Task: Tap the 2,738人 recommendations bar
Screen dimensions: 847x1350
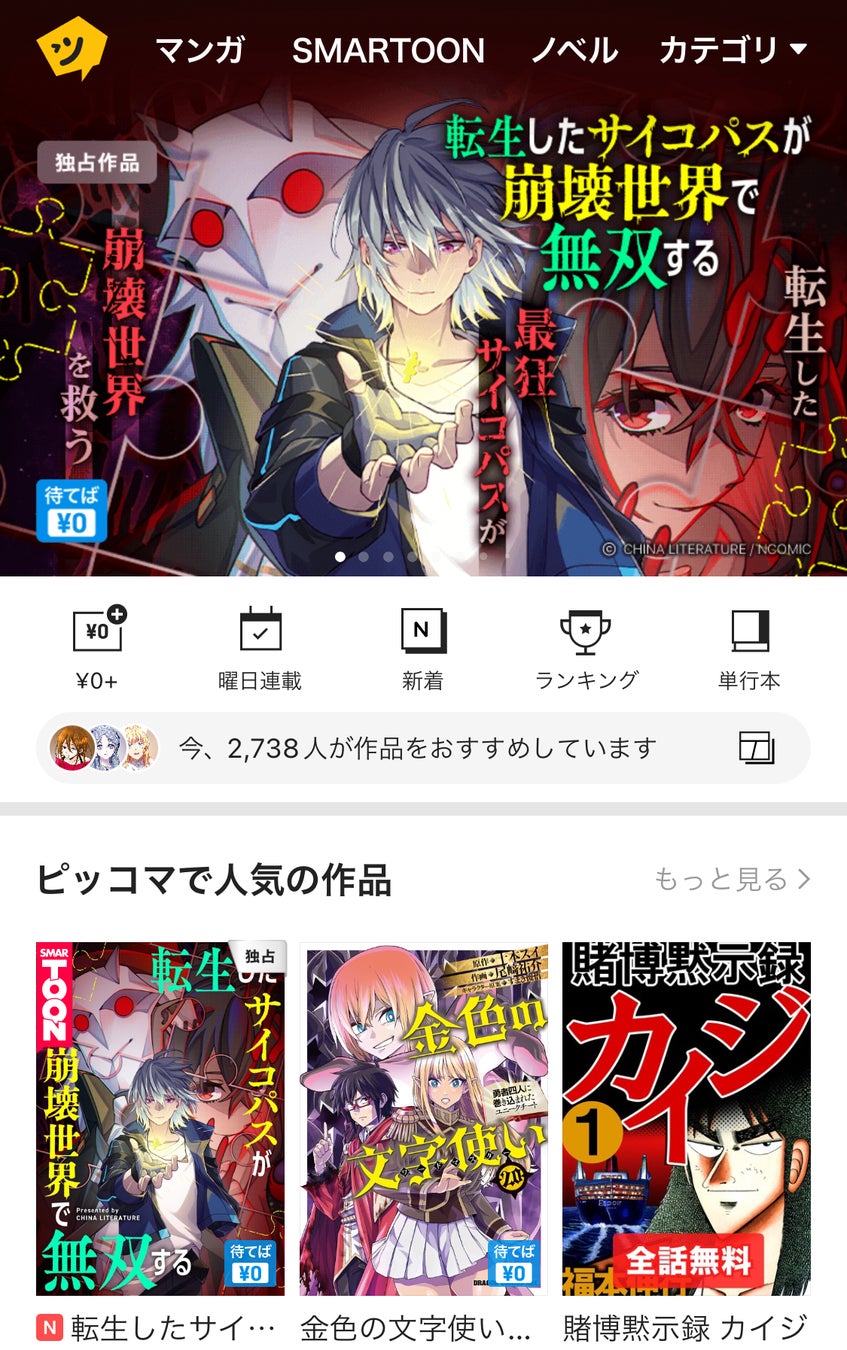Action: (423, 748)
